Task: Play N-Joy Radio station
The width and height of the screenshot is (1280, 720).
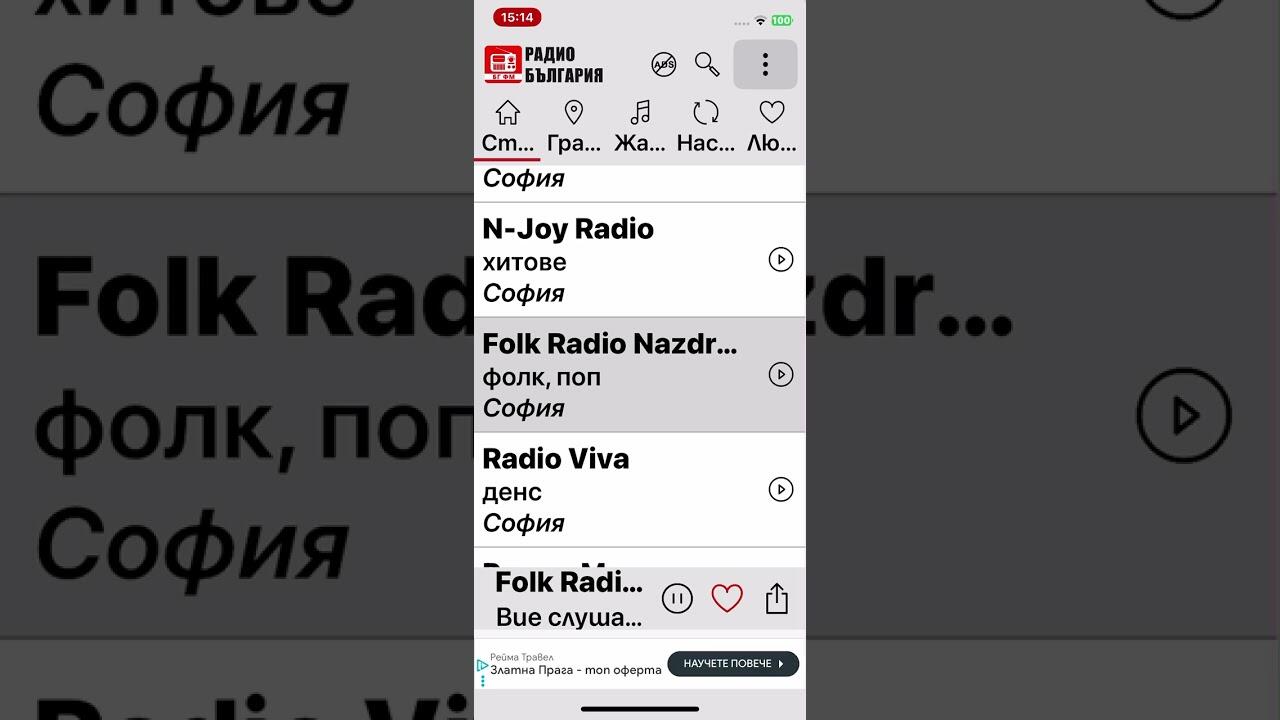Action: point(780,260)
